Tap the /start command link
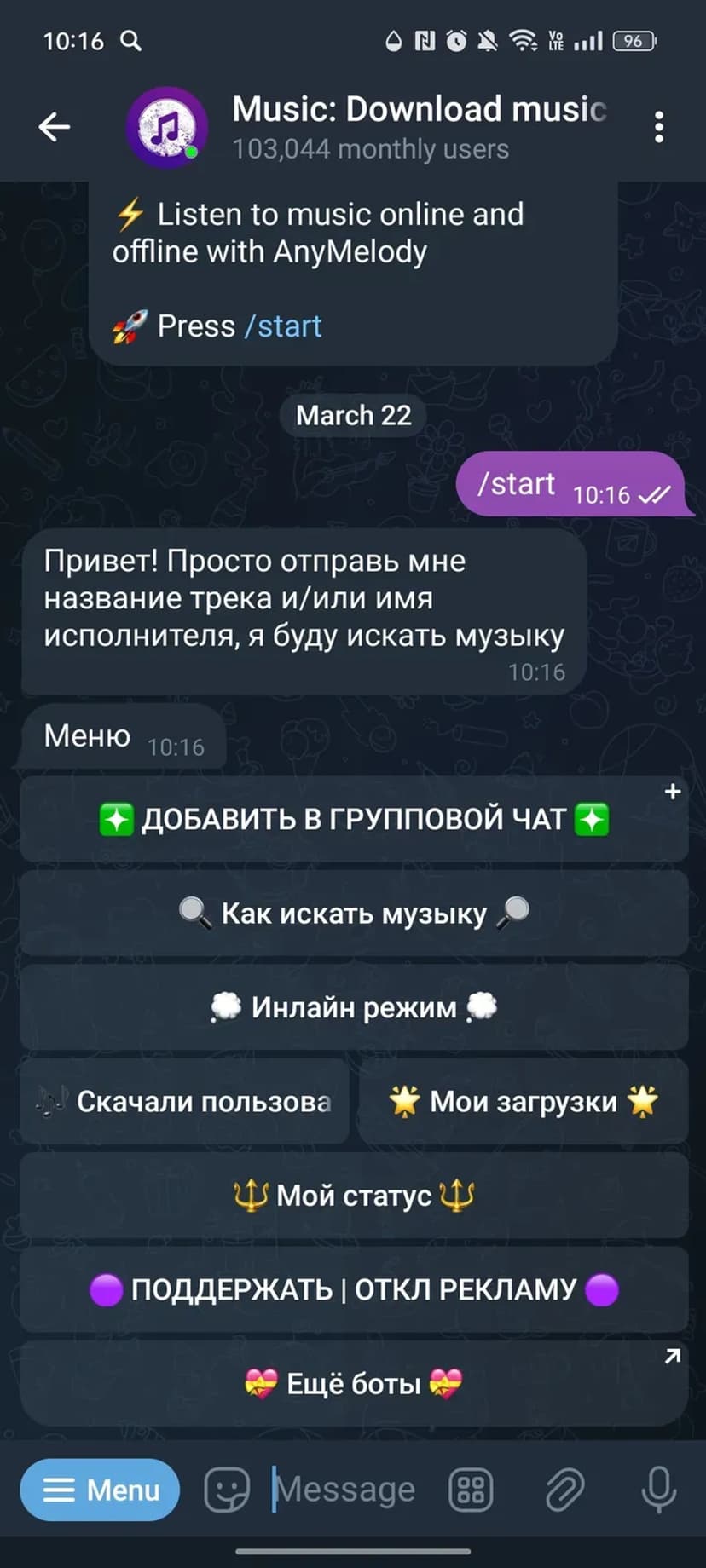The image size is (706, 1568). point(282,326)
